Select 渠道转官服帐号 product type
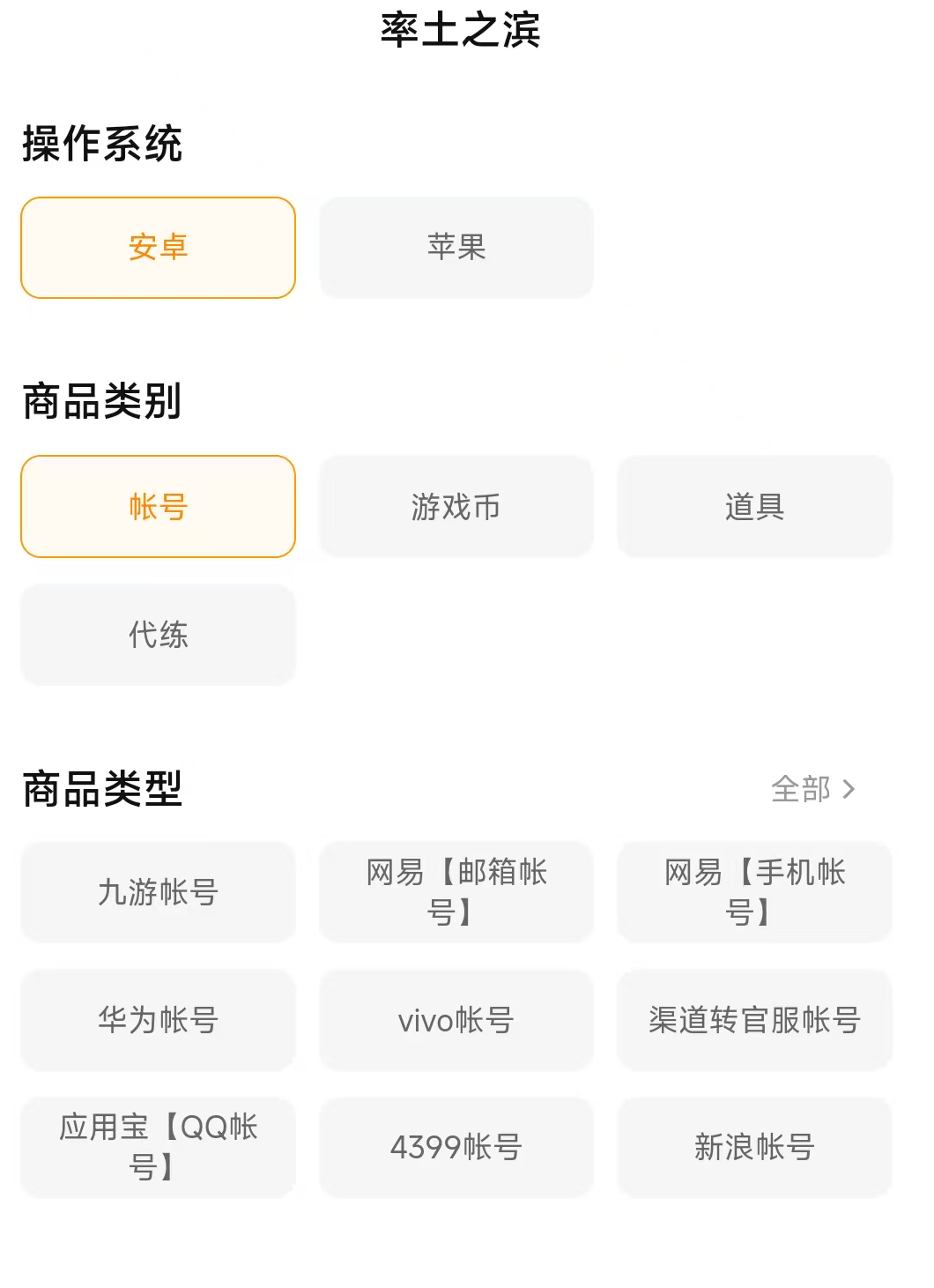The image size is (934, 1288). (754, 1020)
